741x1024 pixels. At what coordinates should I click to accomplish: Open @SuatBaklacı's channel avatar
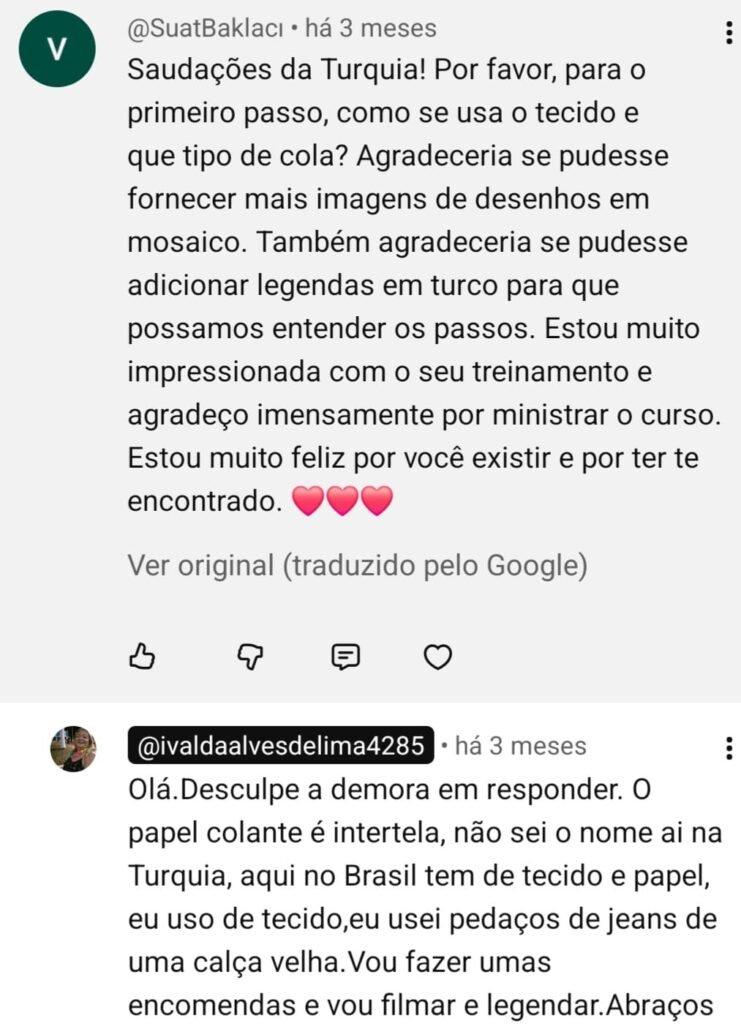tap(58, 49)
